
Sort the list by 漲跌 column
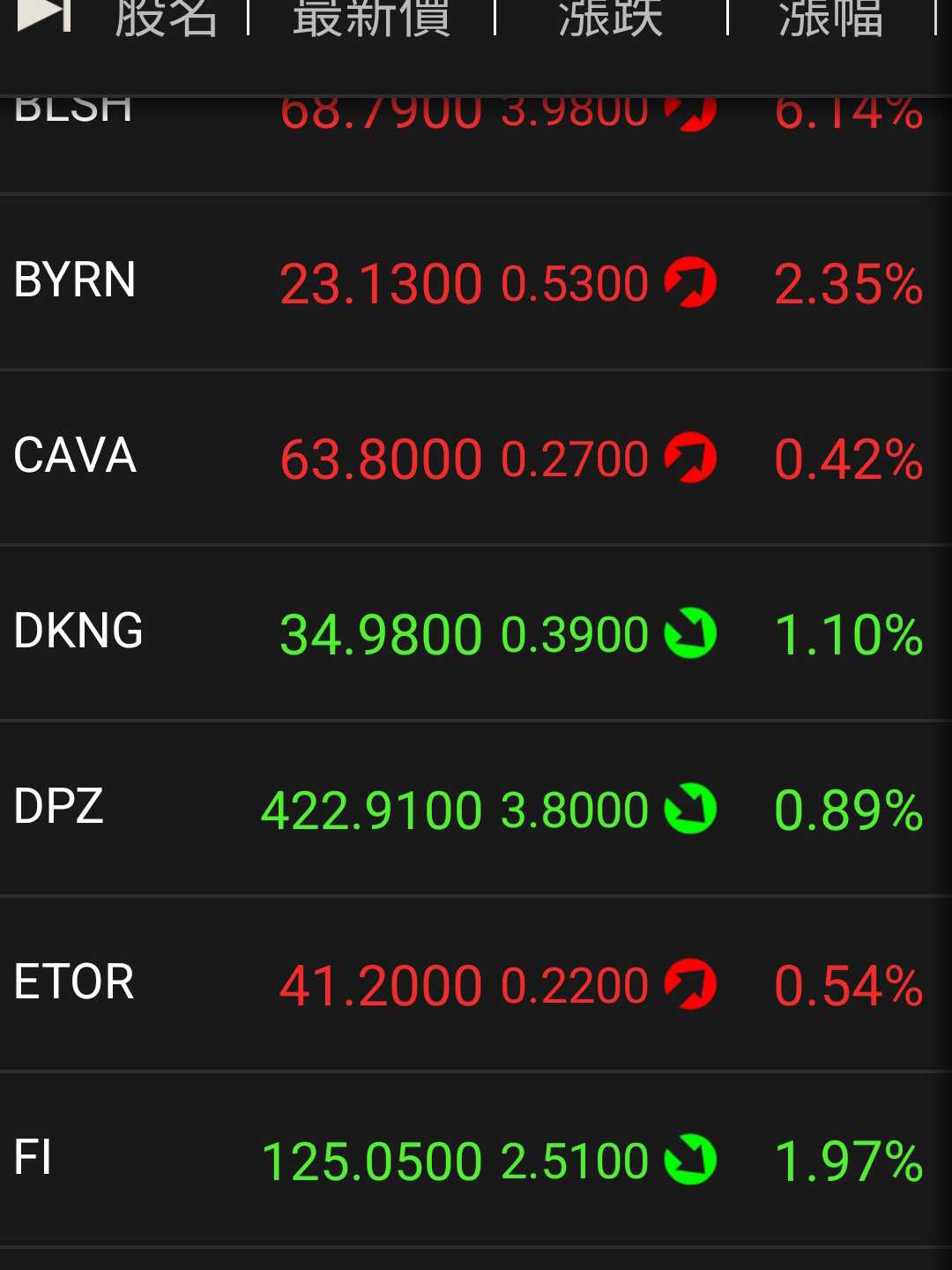click(x=610, y=18)
